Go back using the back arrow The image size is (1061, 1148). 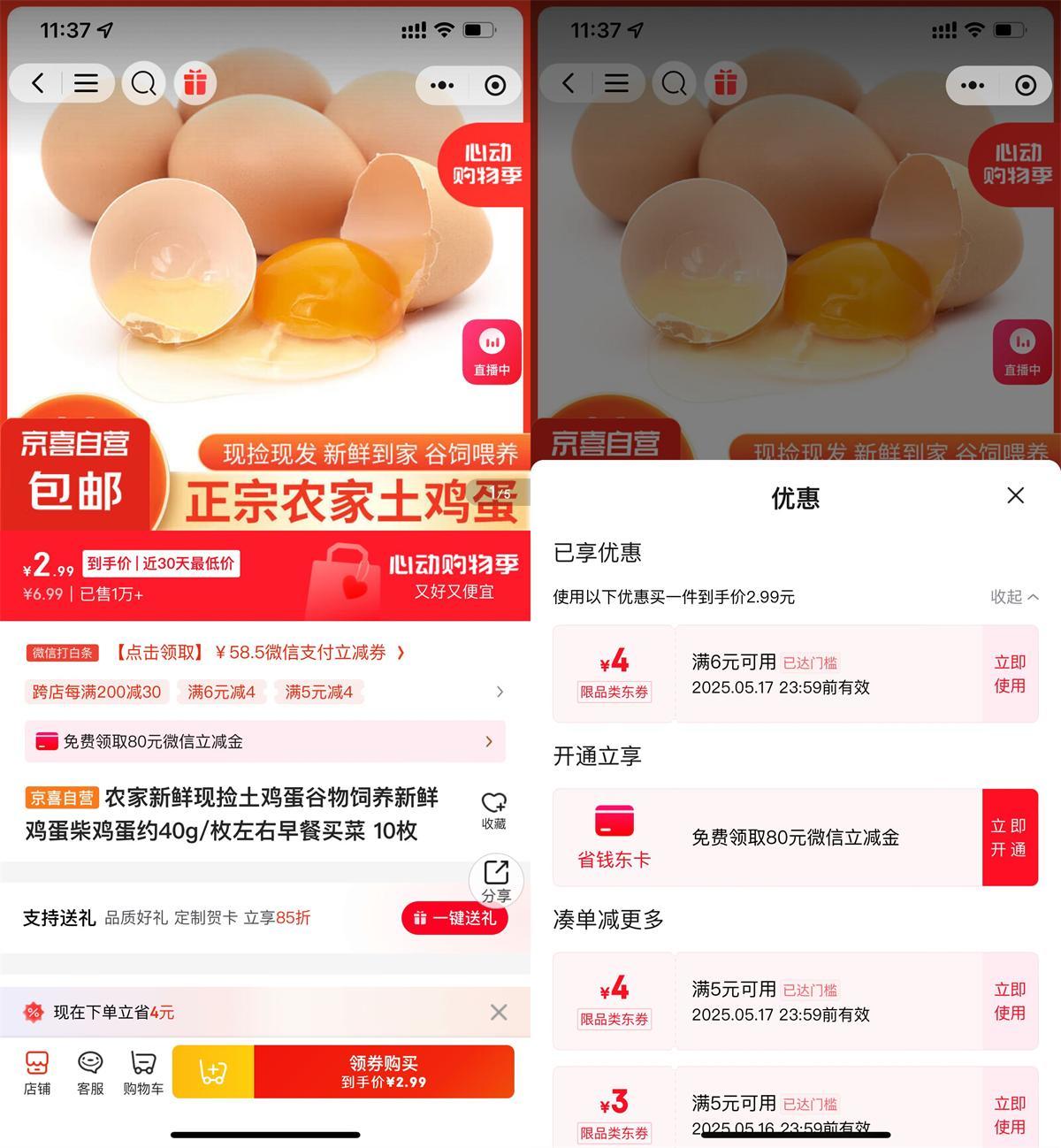click(x=36, y=83)
